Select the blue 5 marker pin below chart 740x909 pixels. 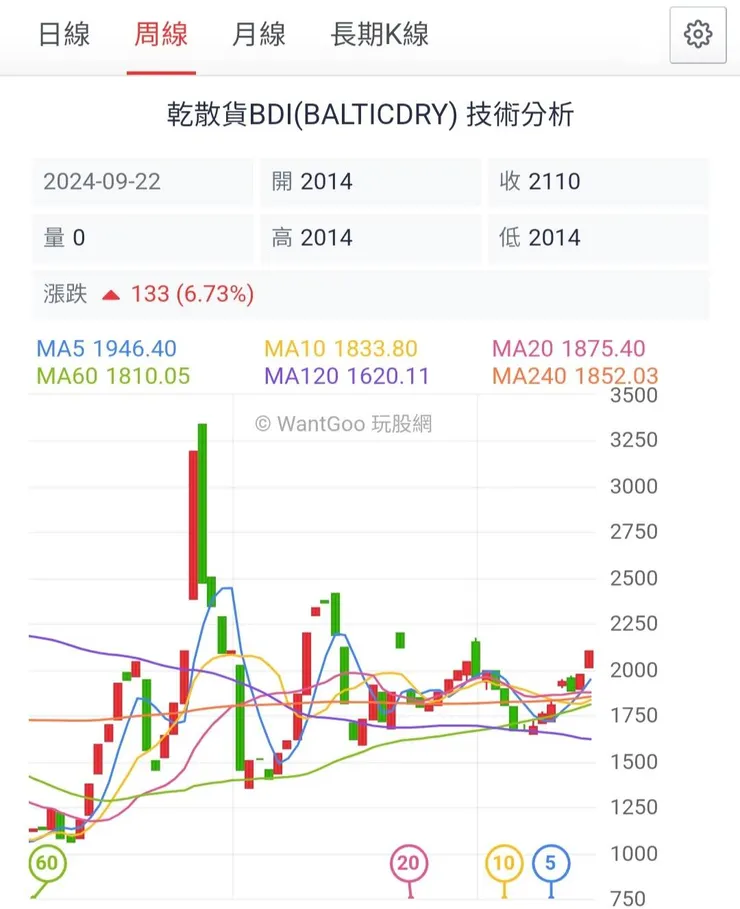[549, 863]
